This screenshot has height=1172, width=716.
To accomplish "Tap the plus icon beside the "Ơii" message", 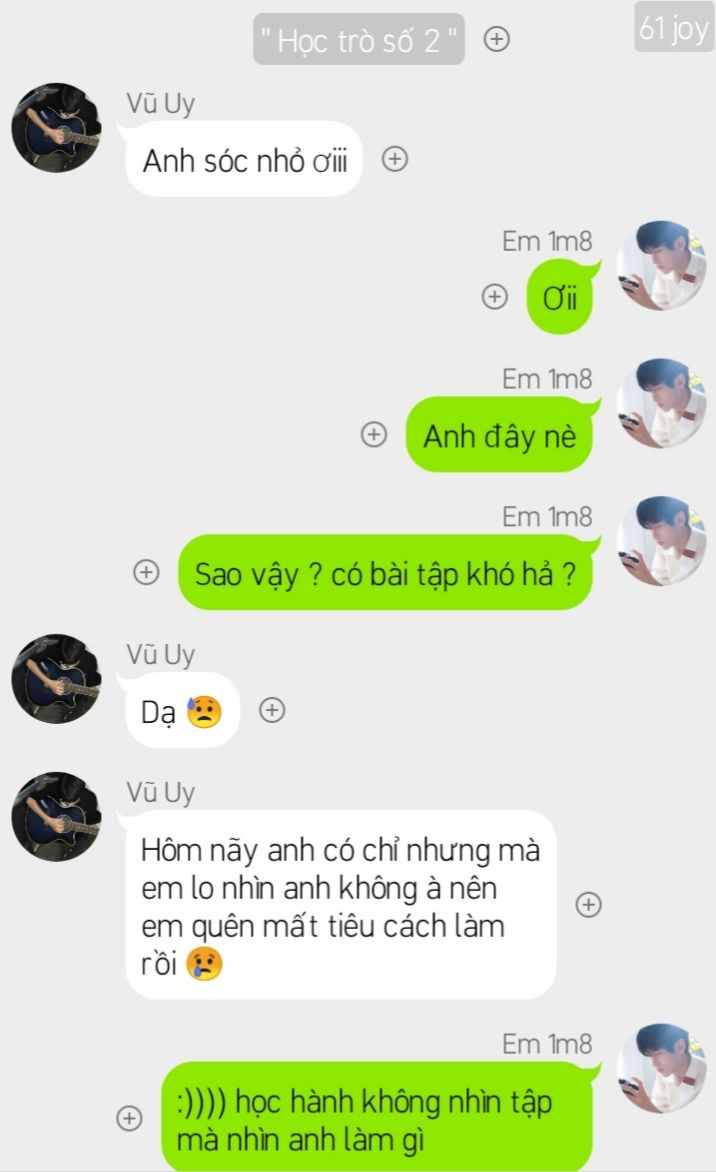I will pos(494,296).
